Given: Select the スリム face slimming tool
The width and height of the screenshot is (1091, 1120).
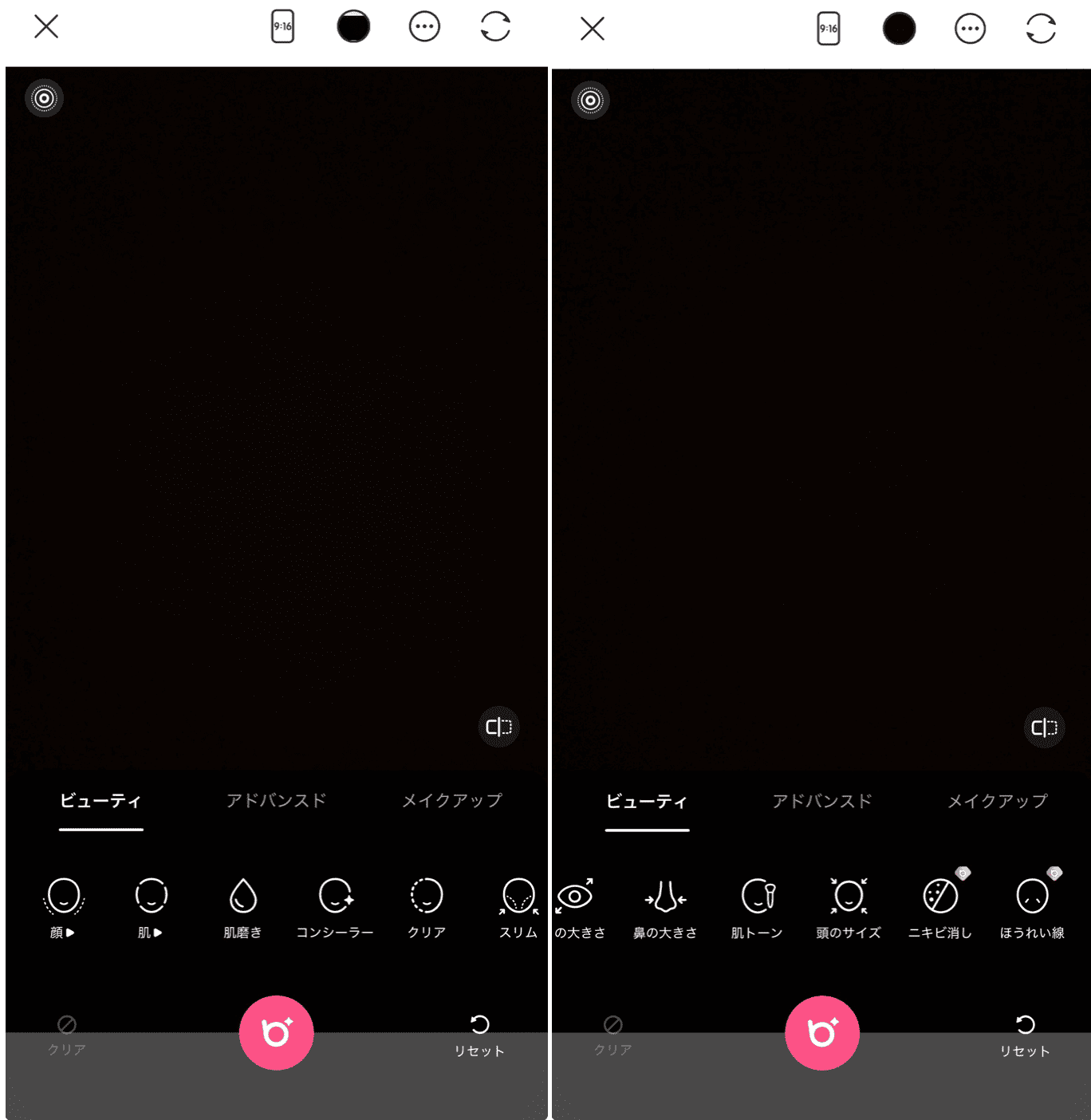Looking at the screenshot, I should click(518, 907).
